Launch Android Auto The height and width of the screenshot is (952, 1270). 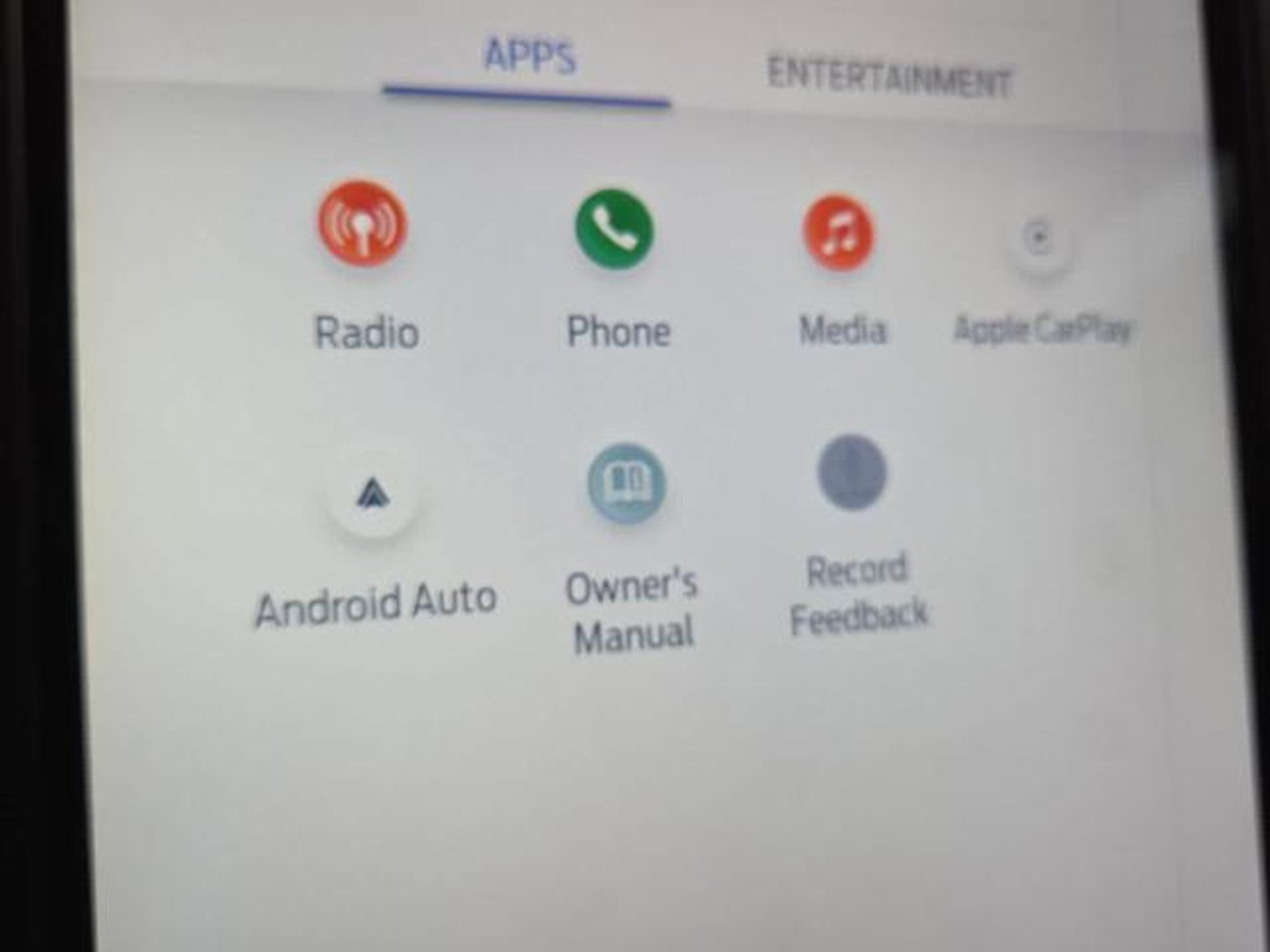372,494
